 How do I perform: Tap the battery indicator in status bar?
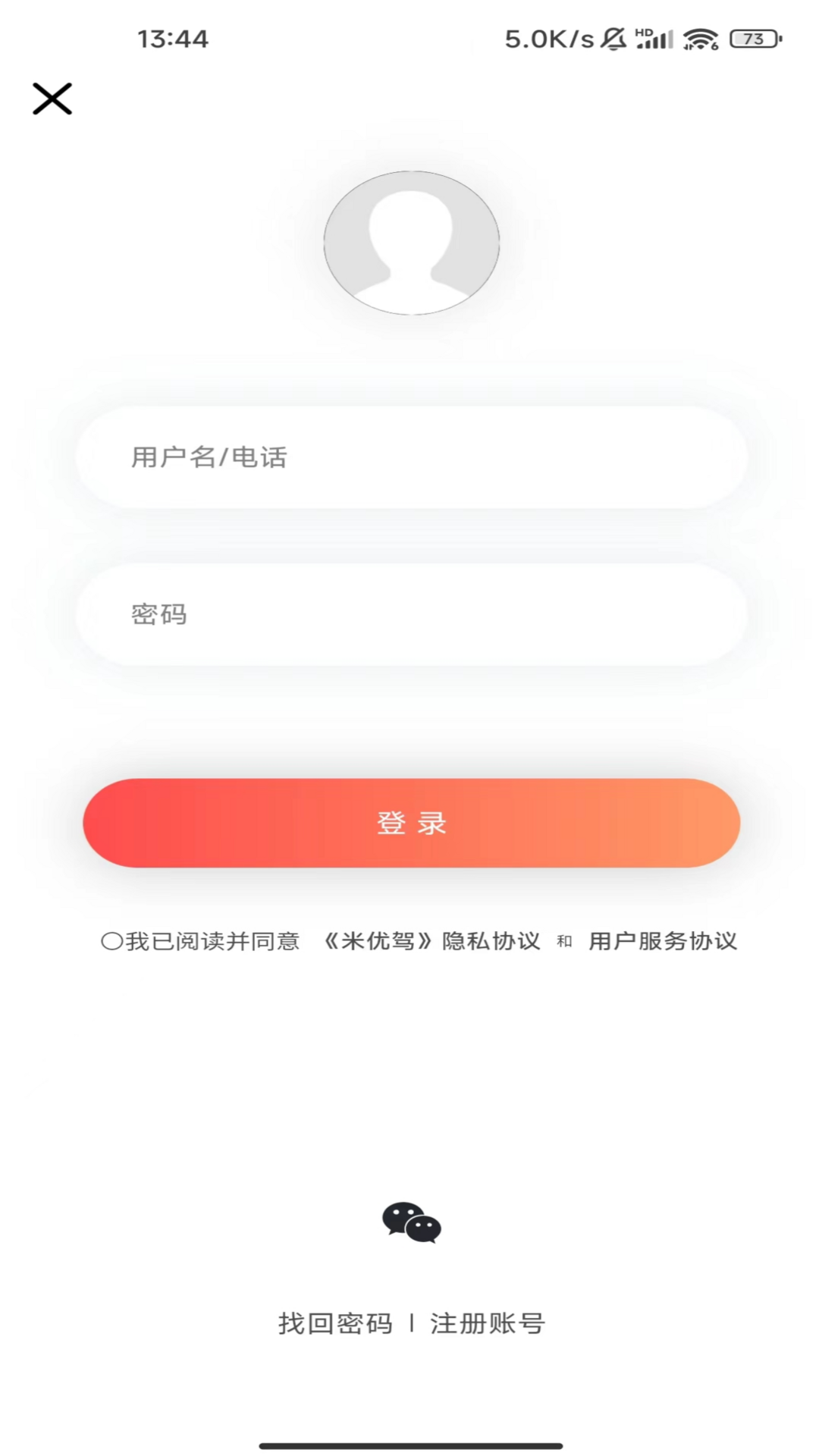(x=753, y=39)
